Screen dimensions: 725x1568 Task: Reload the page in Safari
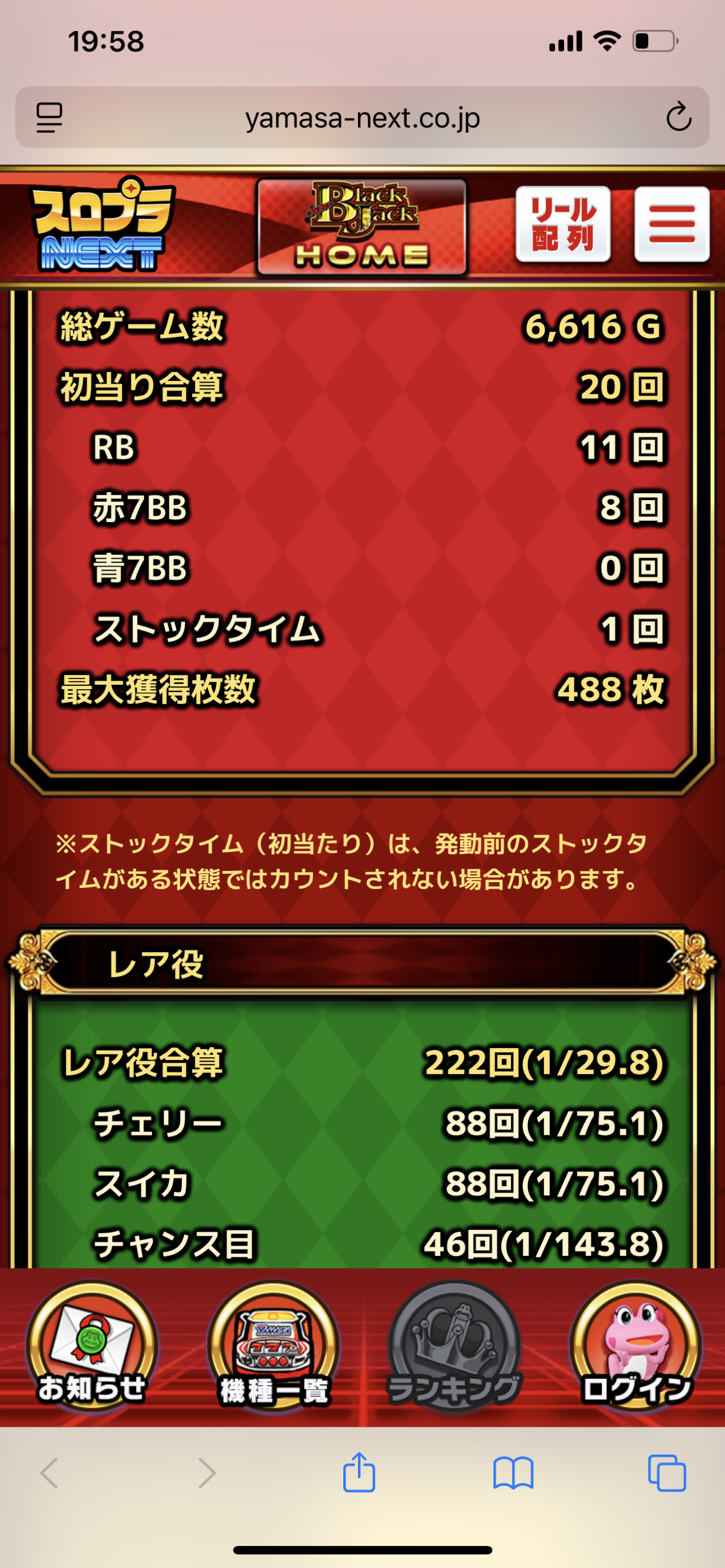(678, 117)
